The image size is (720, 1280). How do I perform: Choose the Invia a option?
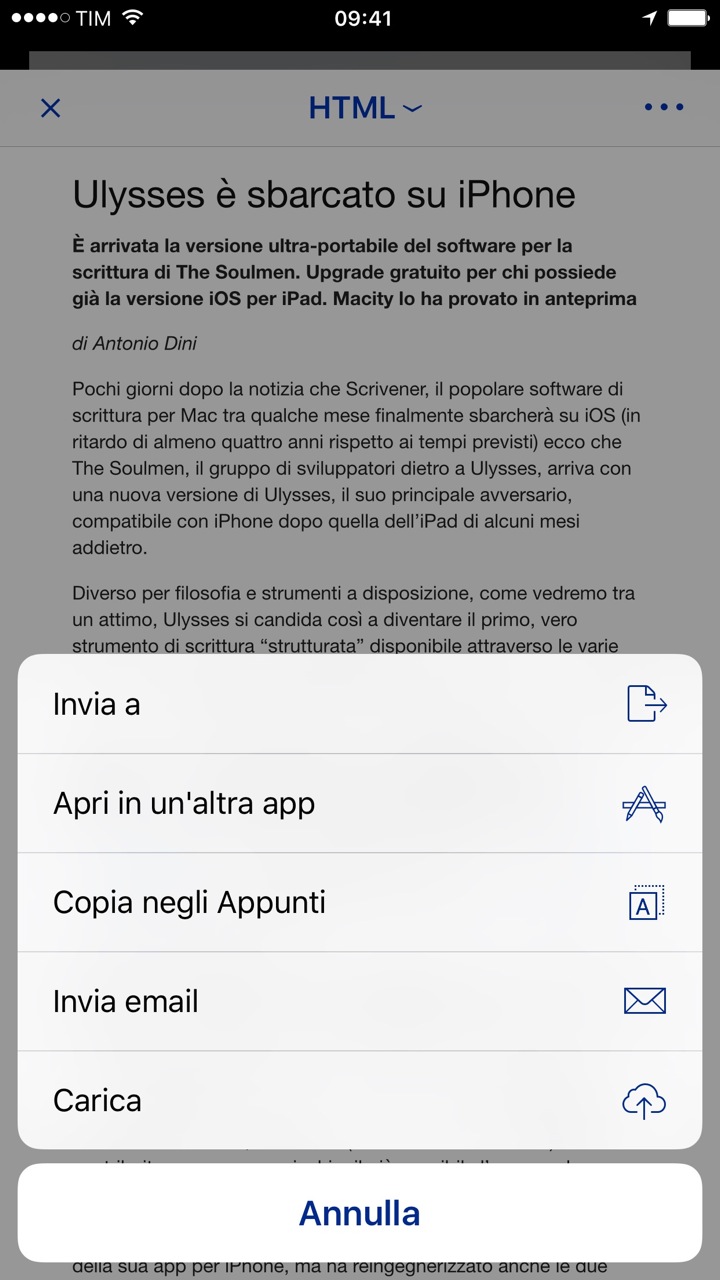[x=360, y=704]
